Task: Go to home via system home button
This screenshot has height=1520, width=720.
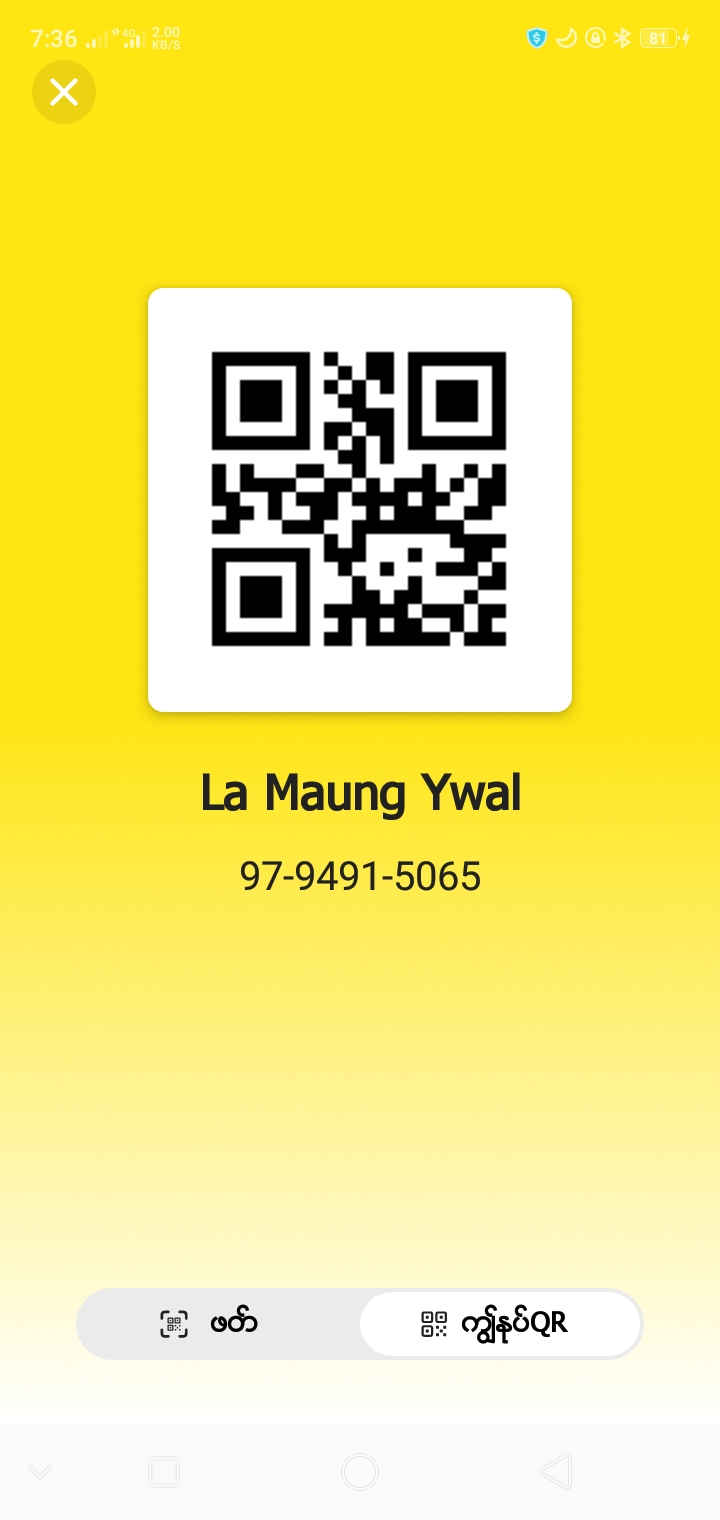Action: pos(360,1471)
